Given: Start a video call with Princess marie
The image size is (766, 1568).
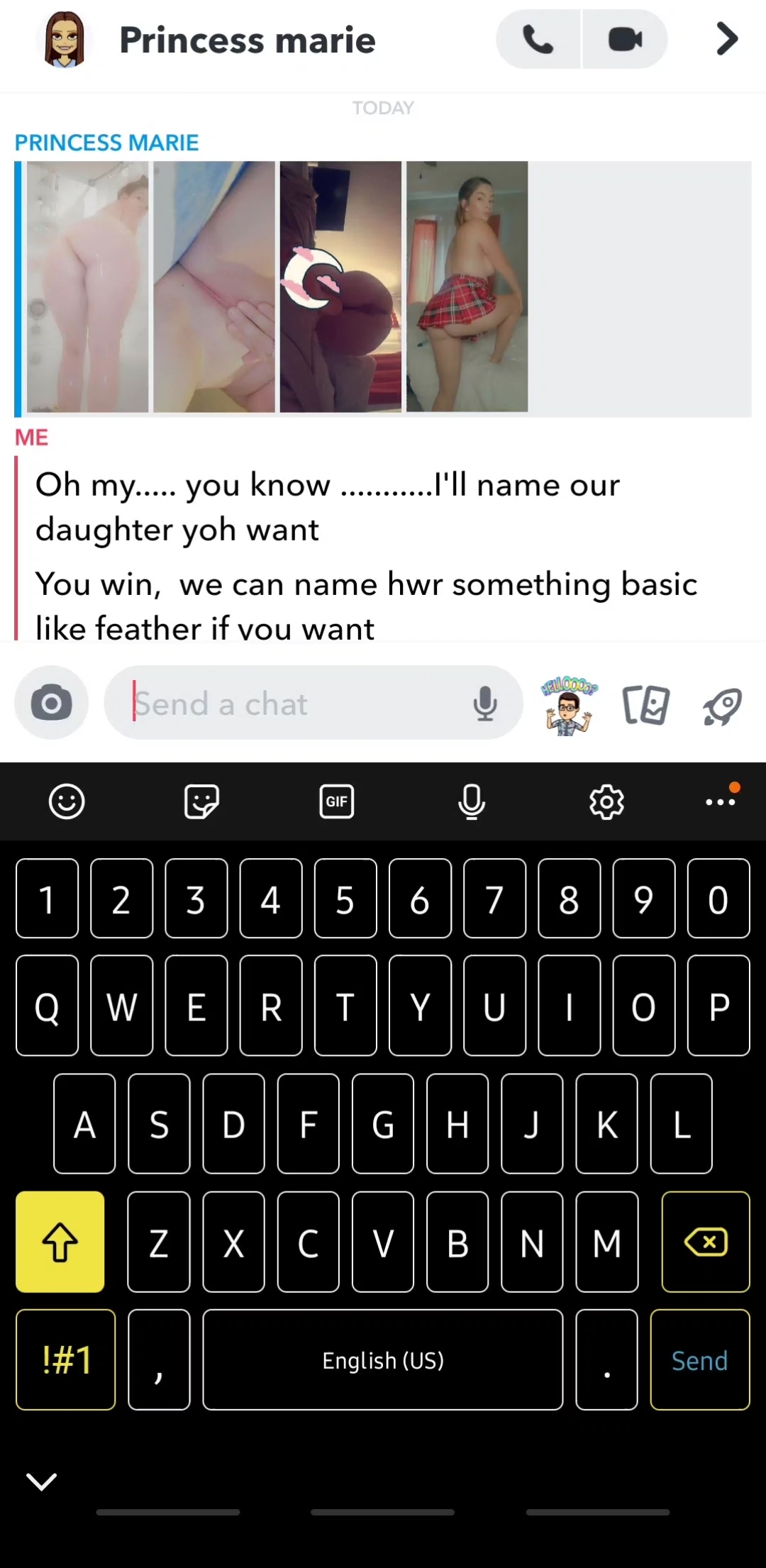Looking at the screenshot, I should point(625,40).
